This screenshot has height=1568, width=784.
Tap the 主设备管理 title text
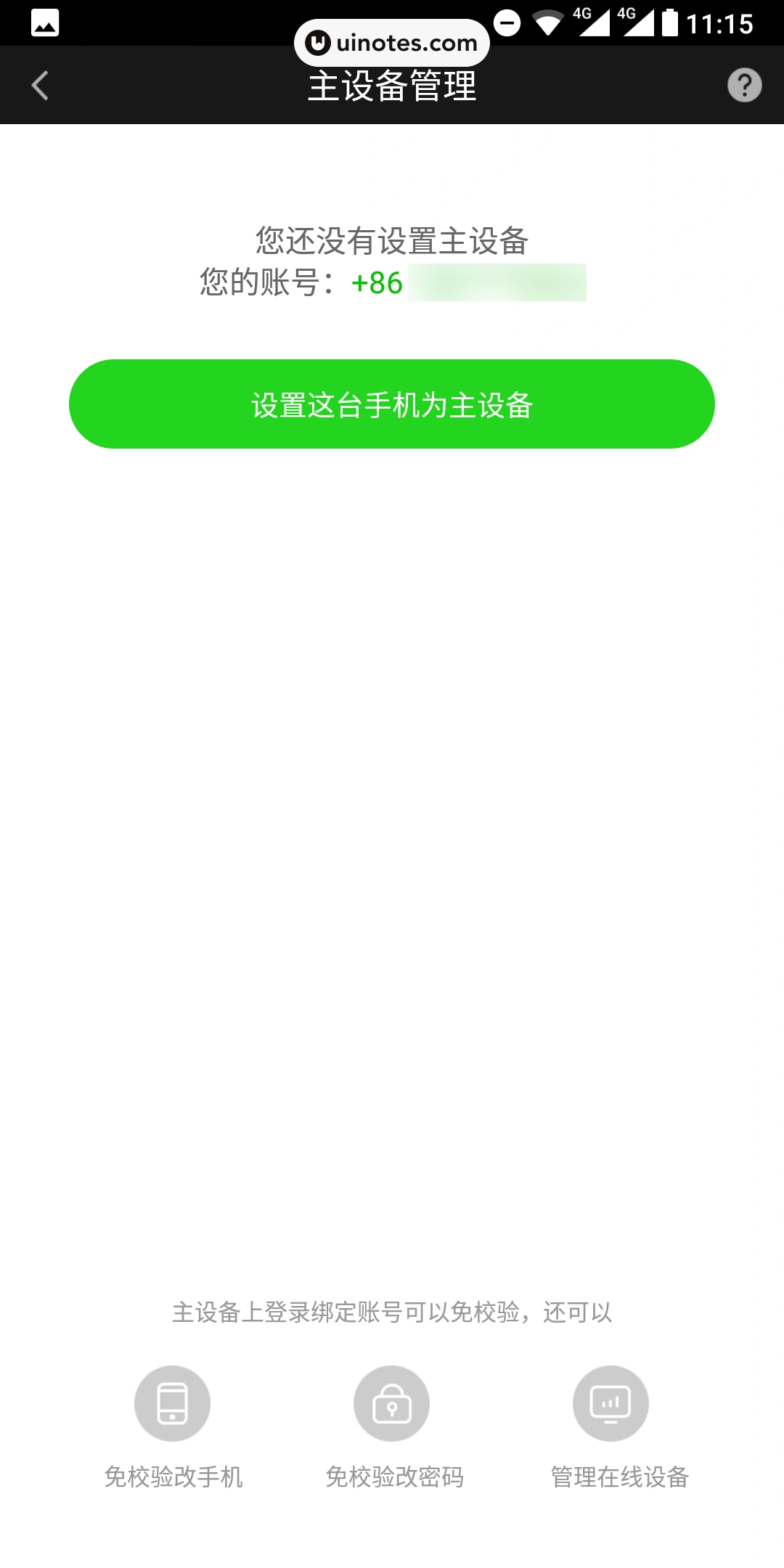(392, 85)
